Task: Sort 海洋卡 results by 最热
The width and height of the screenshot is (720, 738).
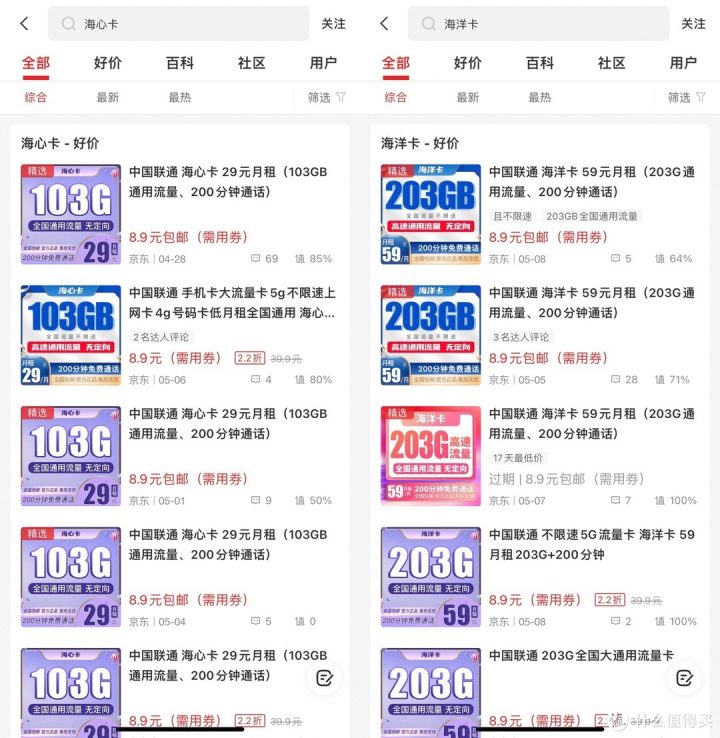Action: tap(539, 97)
